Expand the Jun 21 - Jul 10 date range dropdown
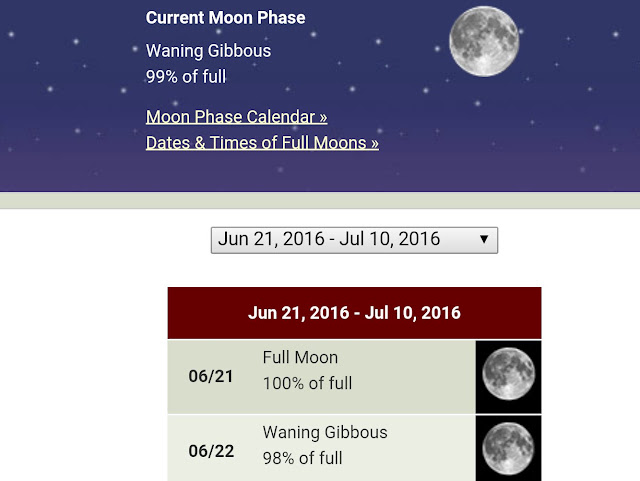640x481 pixels. [354, 240]
